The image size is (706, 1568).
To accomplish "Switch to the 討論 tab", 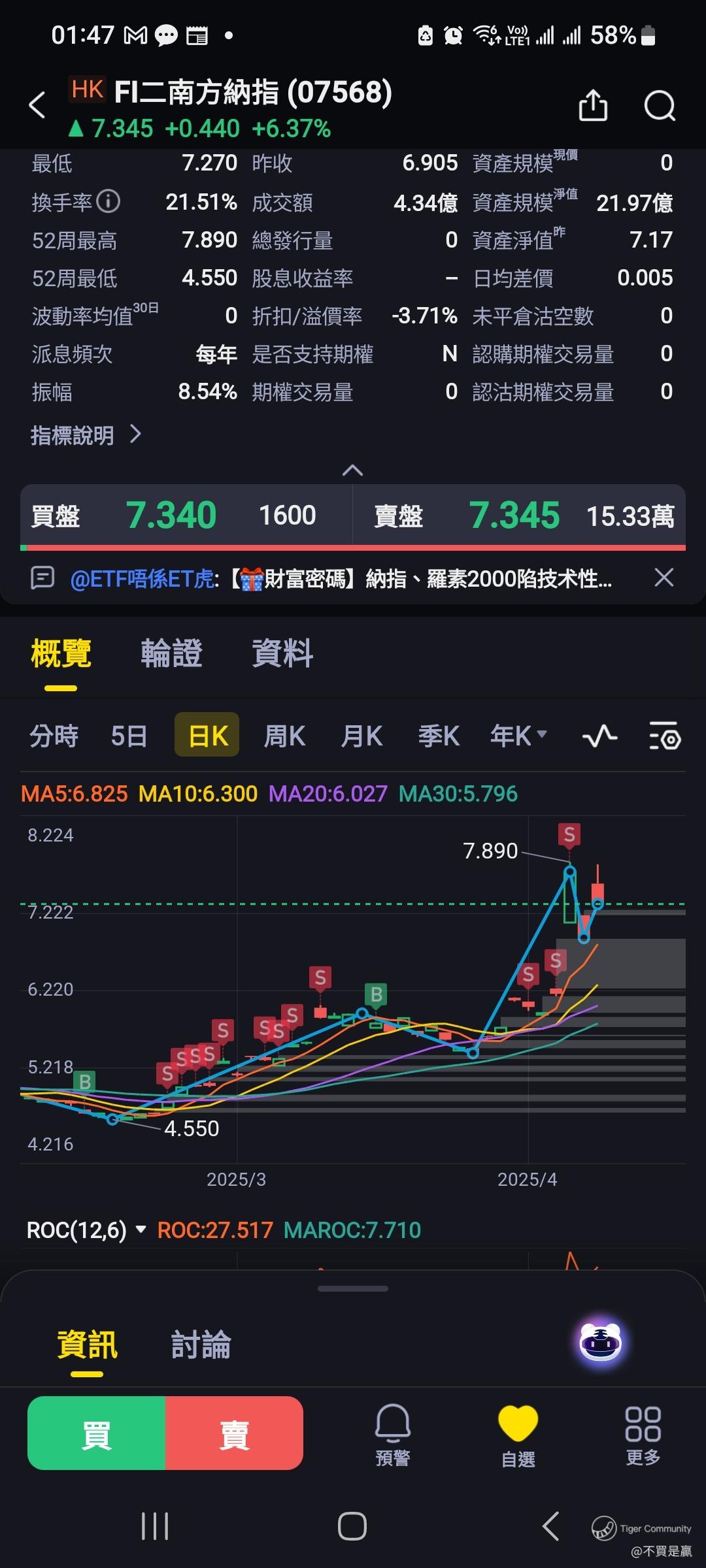I will (201, 1345).
